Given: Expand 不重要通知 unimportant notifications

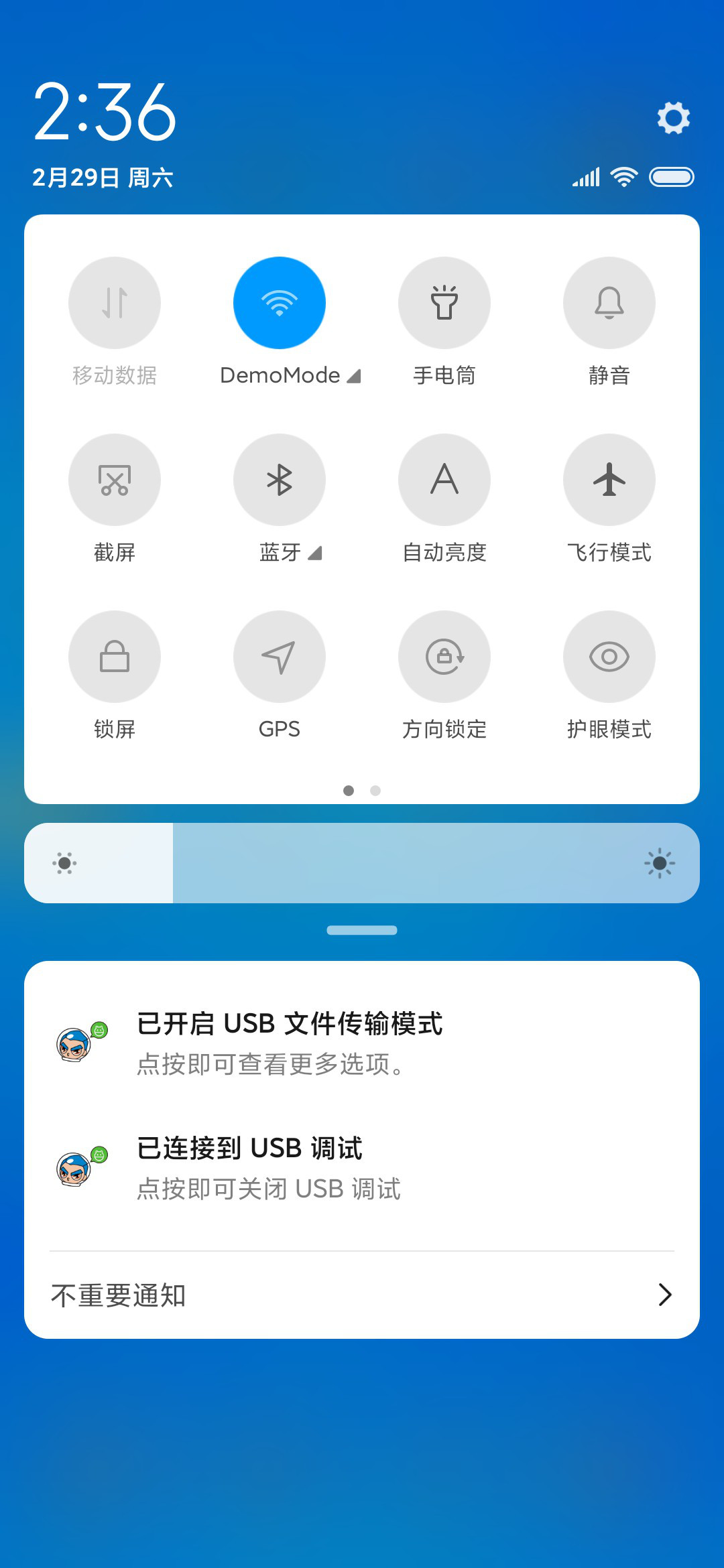Looking at the screenshot, I should pos(362,1295).
